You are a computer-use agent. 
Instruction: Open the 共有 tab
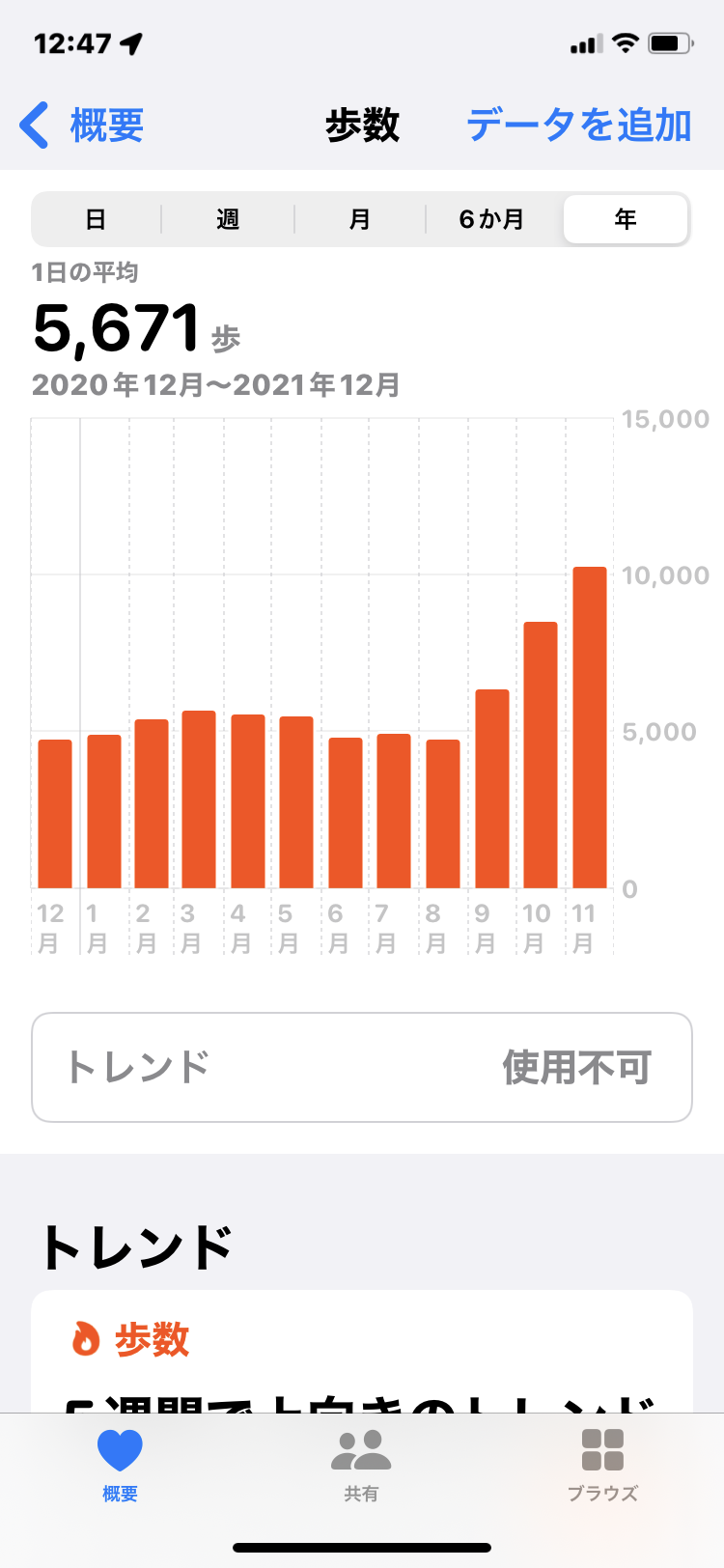click(x=361, y=1465)
